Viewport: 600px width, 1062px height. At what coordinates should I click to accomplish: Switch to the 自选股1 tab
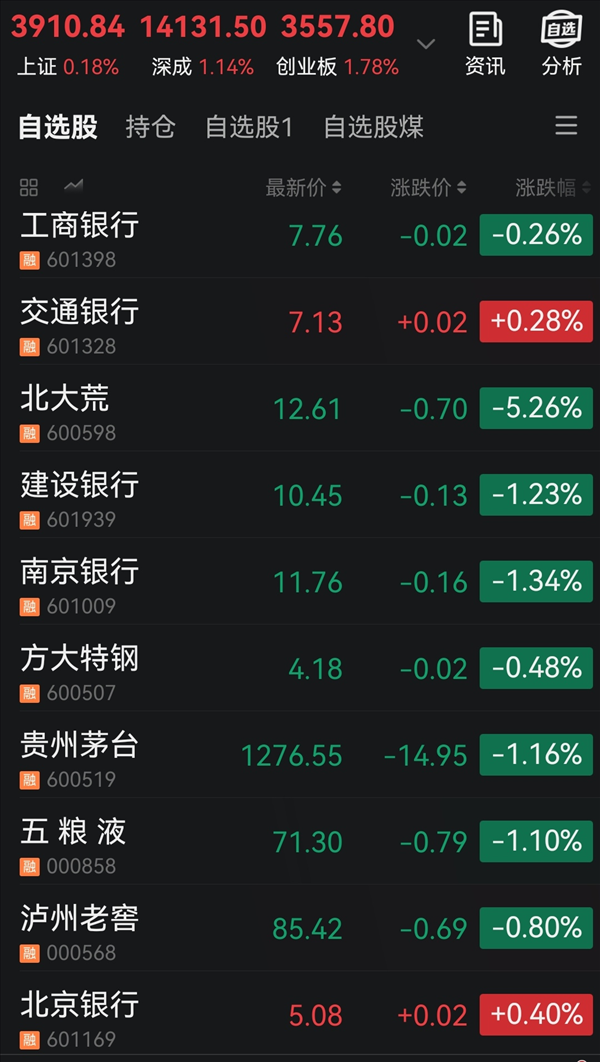coord(249,127)
